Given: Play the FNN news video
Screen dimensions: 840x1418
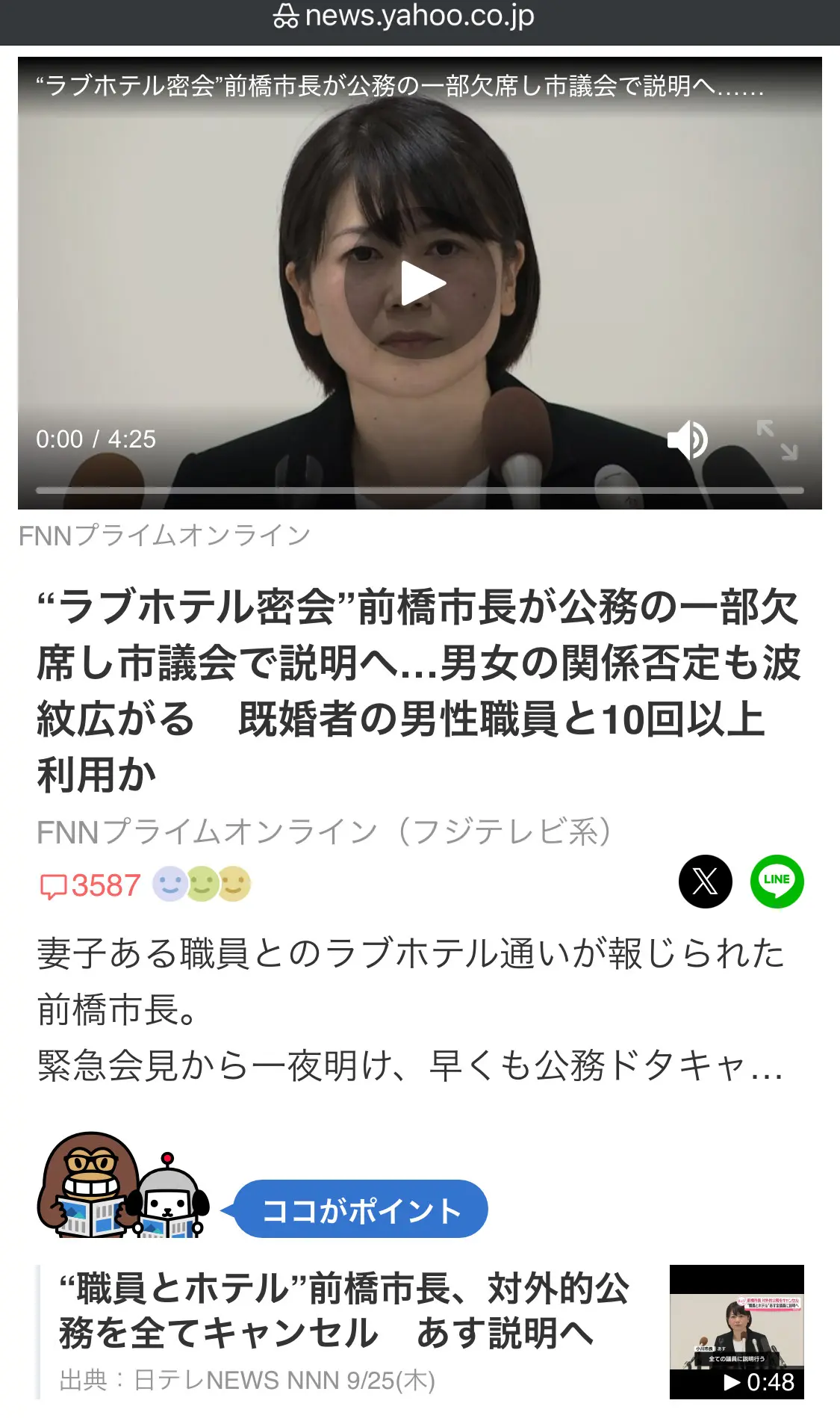Looking at the screenshot, I should pyautogui.click(x=422, y=284).
